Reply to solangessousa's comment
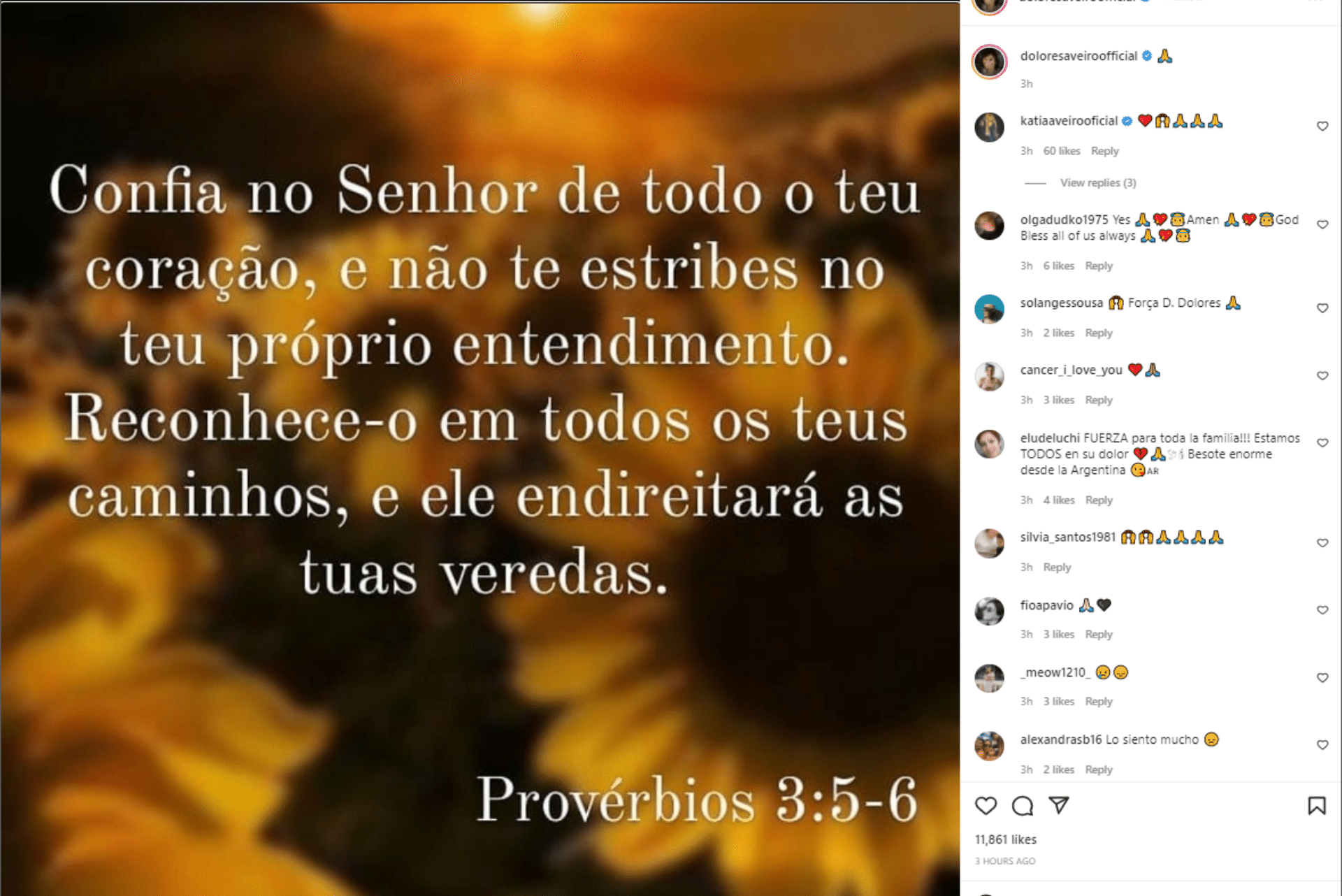Screen dimensions: 1342x896 click(1098, 333)
